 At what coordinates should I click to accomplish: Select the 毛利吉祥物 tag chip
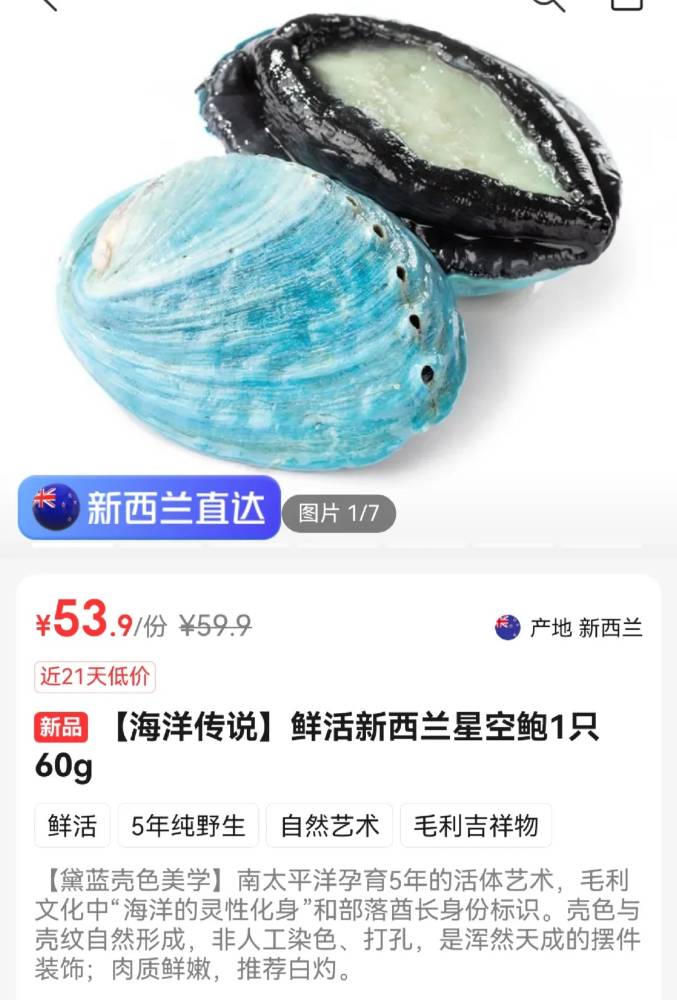[x=476, y=826]
